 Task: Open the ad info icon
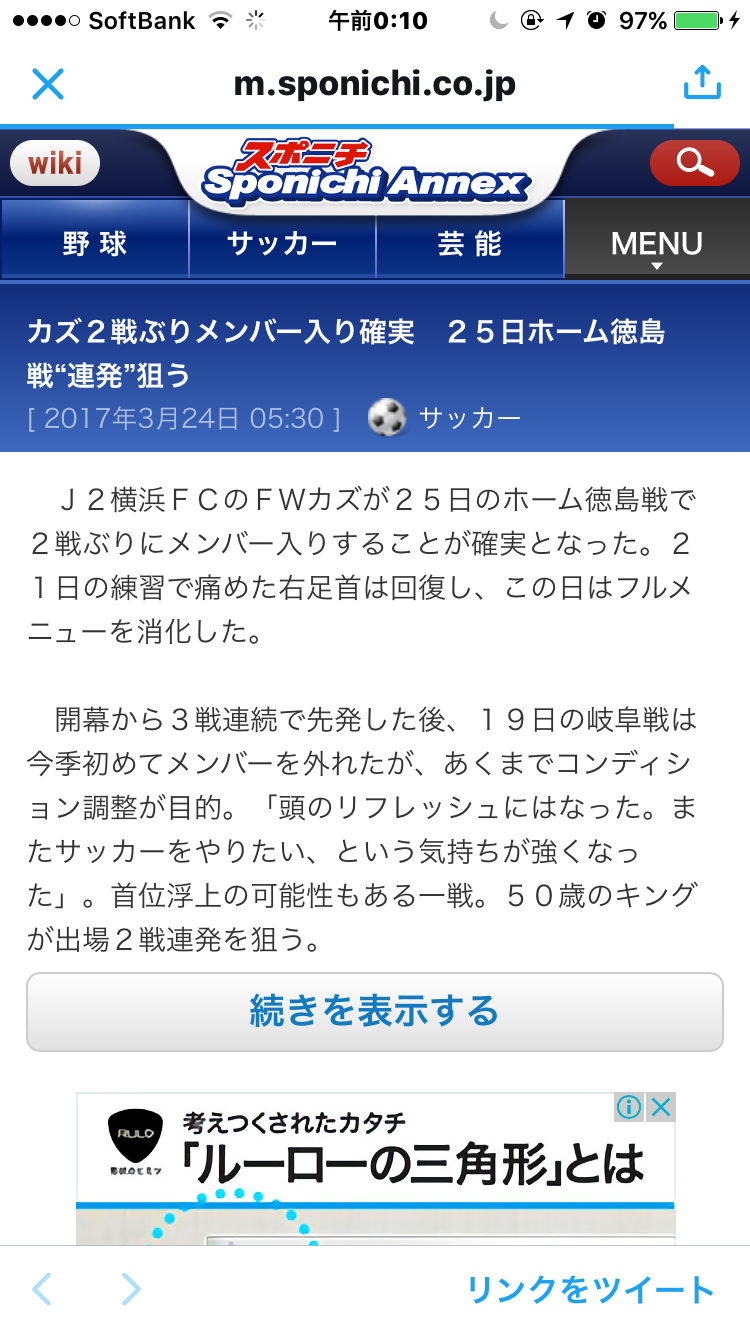[629, 1107]
